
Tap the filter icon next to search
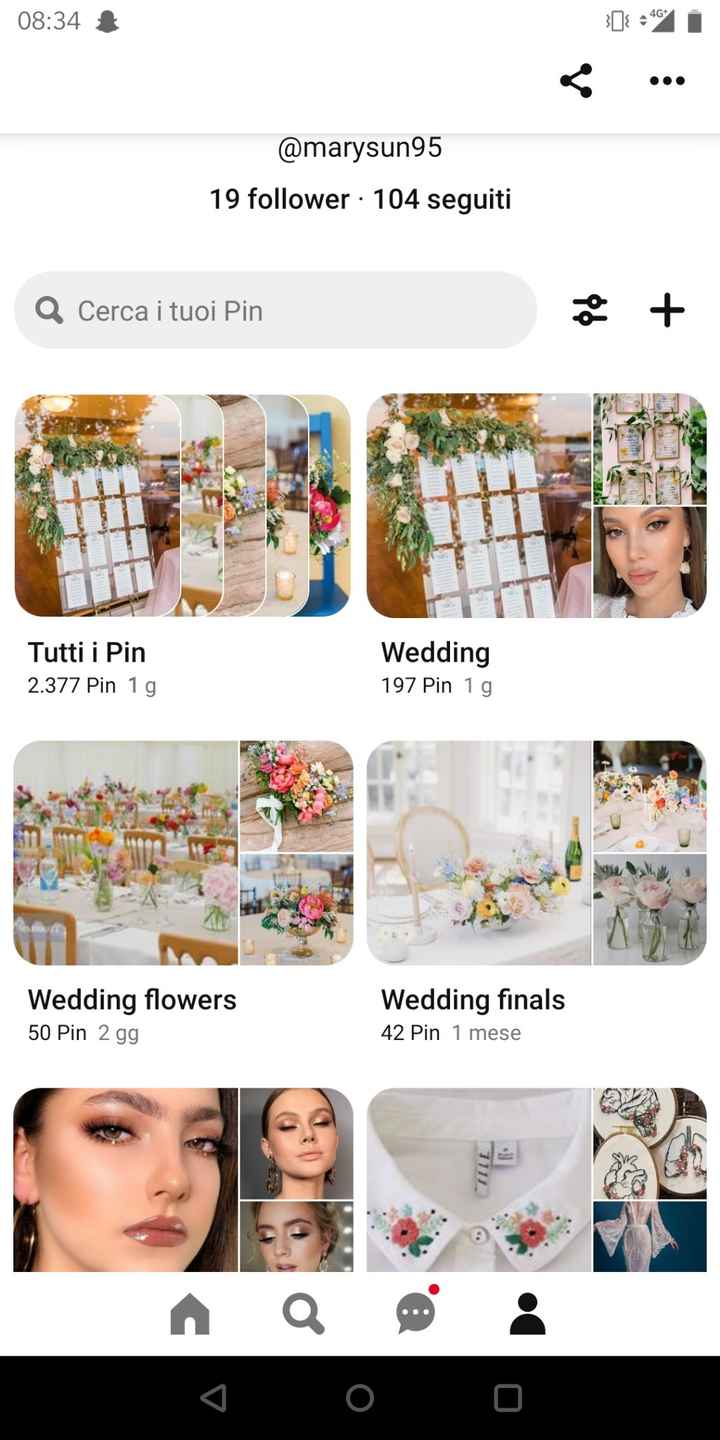(x=589, y=310)
